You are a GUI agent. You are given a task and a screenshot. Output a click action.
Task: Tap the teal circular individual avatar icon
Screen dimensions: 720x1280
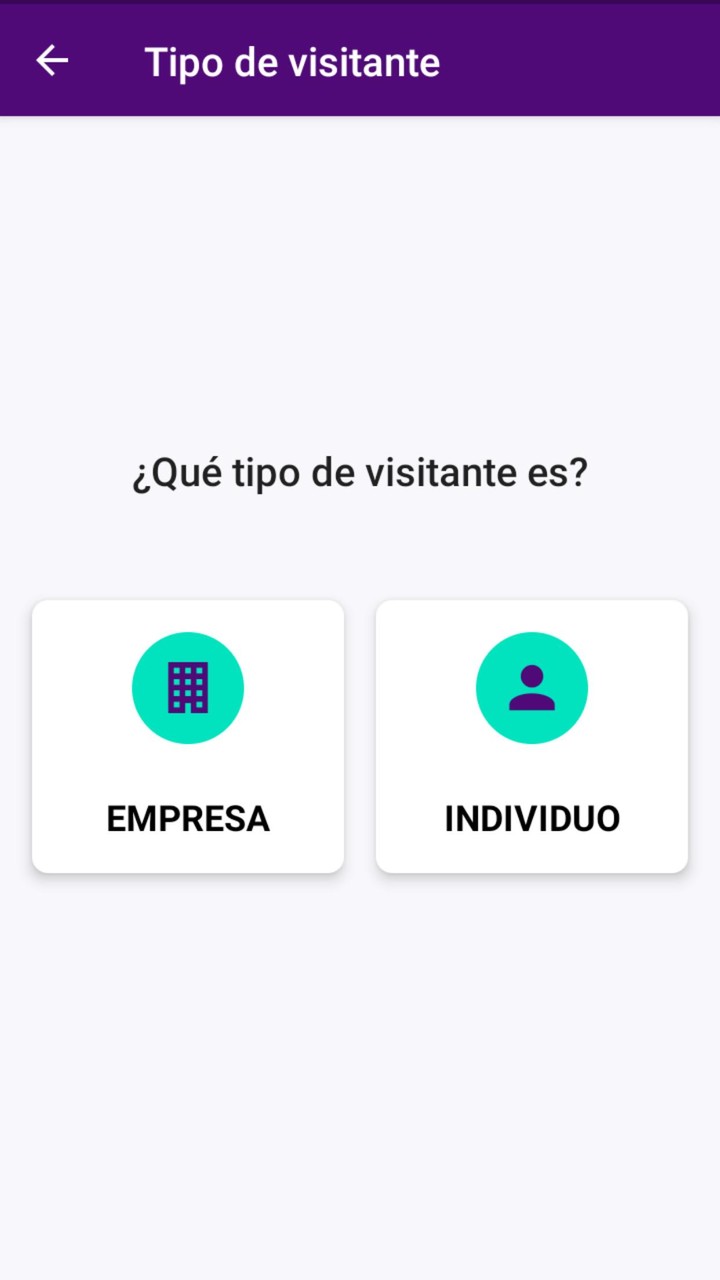pos(532,687)
